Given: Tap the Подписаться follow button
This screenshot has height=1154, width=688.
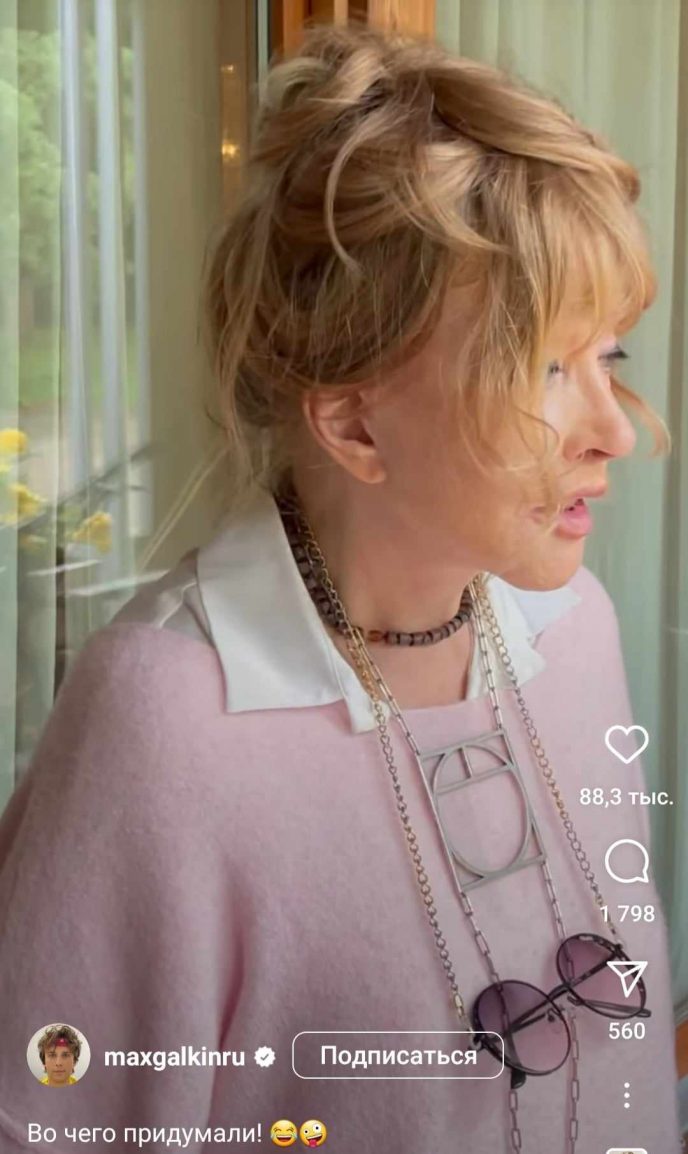Looking at the screenshot, I should [x=397, y=1055].
